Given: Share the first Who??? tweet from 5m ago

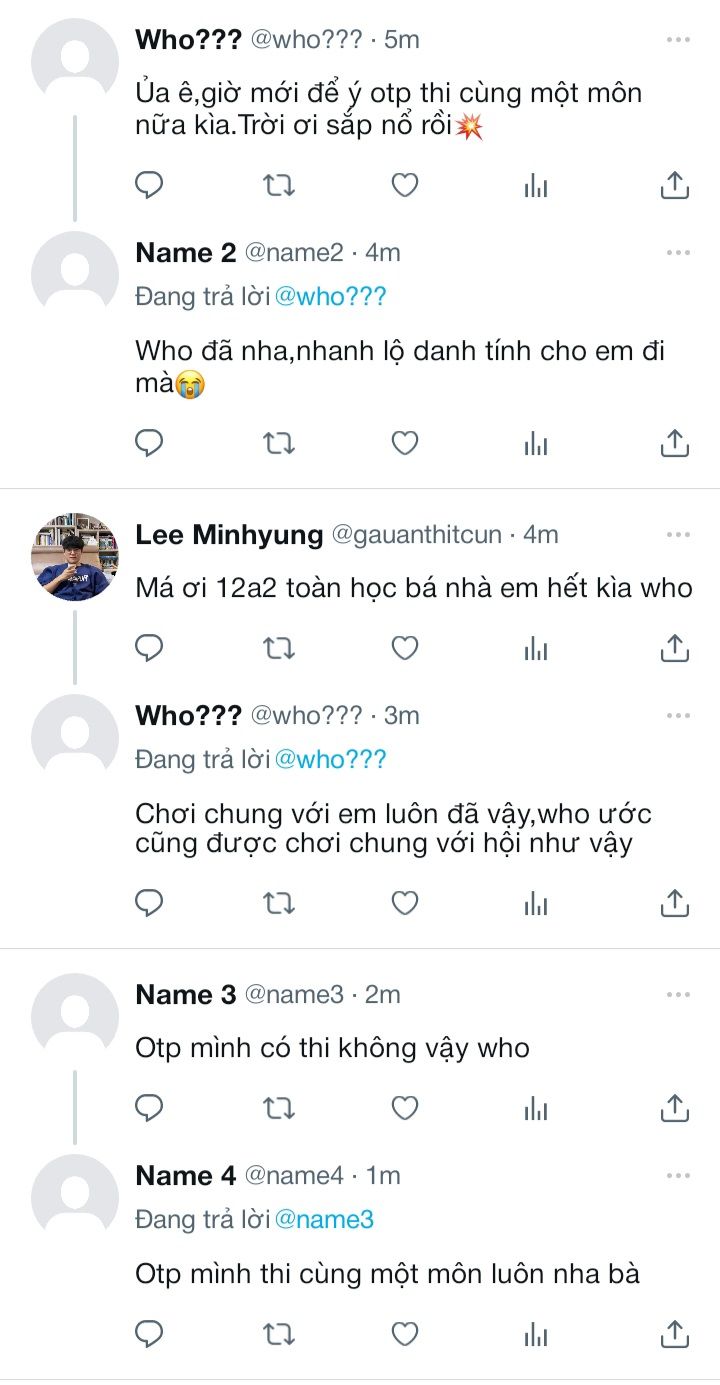Looking at the screenshot, I should pyautogui.click(x=675, y=185).
